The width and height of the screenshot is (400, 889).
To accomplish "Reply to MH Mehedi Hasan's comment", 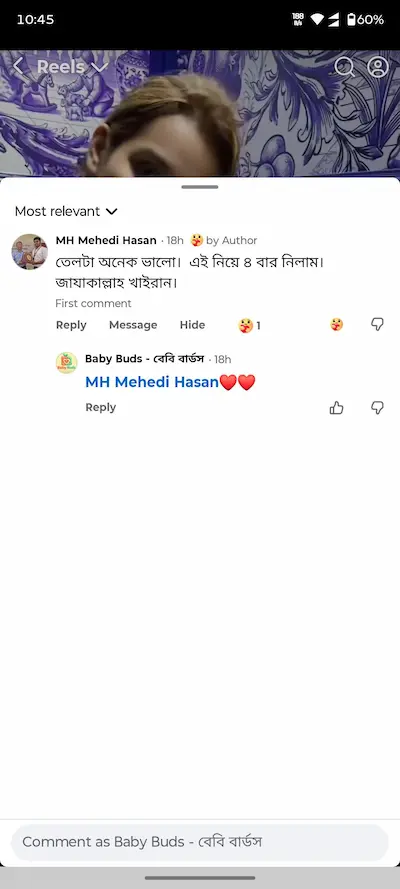I will click(x=71, y=325).
